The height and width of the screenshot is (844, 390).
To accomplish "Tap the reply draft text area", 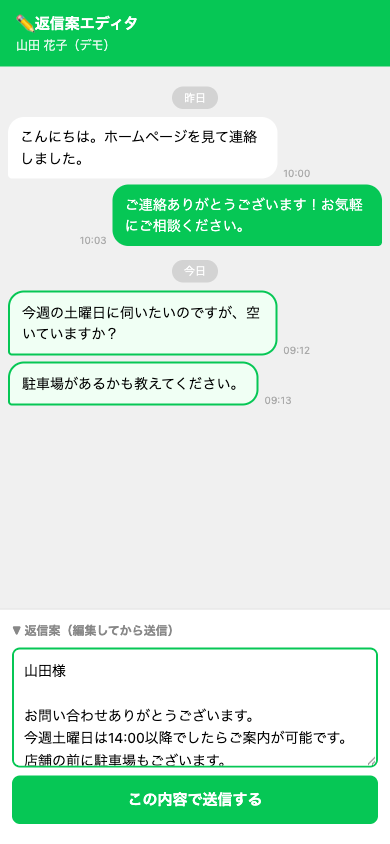I will tap(195, 707).
